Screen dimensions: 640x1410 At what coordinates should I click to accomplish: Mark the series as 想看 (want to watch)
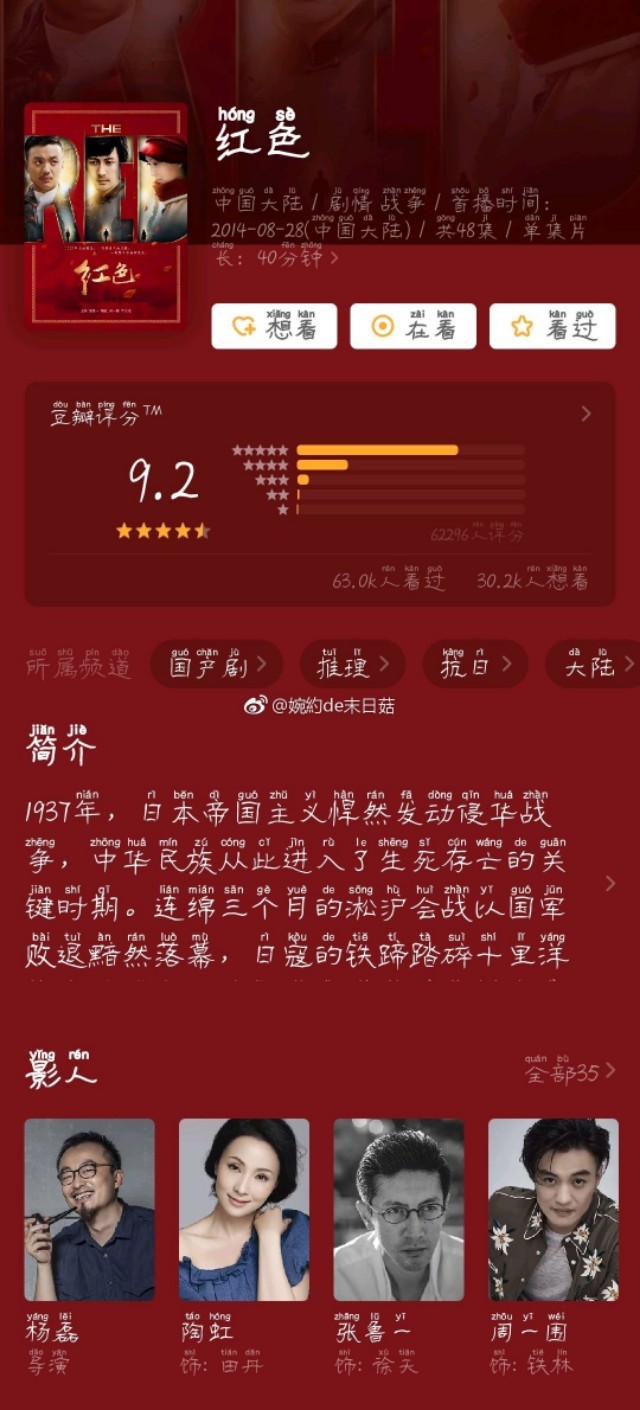(274, 326)
